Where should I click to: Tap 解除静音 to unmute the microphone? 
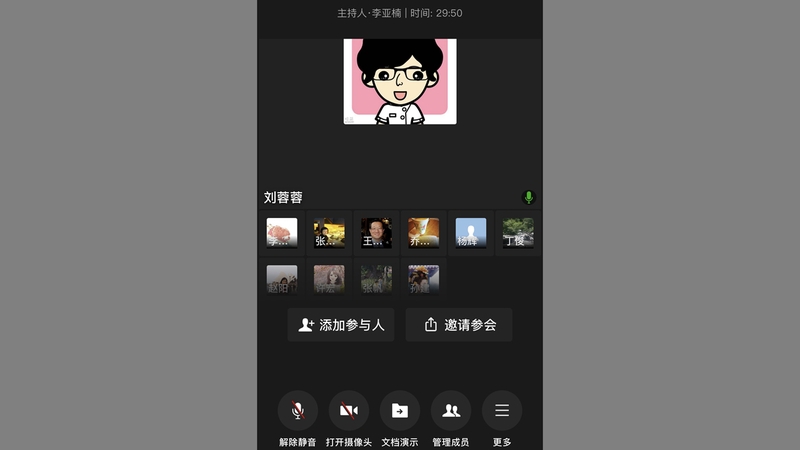297,410
